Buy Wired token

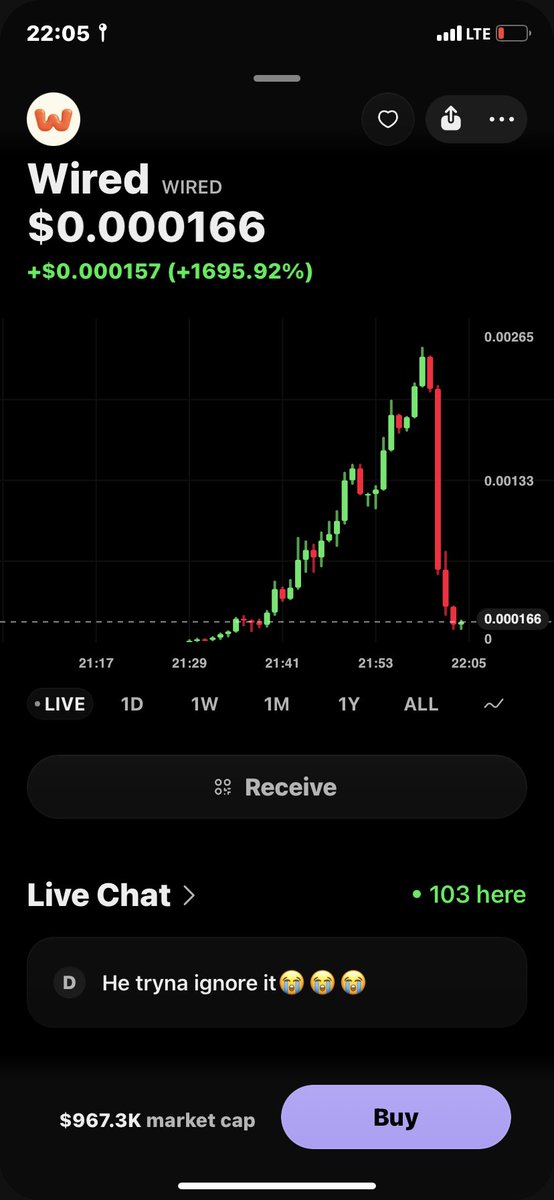[396, 1118]
